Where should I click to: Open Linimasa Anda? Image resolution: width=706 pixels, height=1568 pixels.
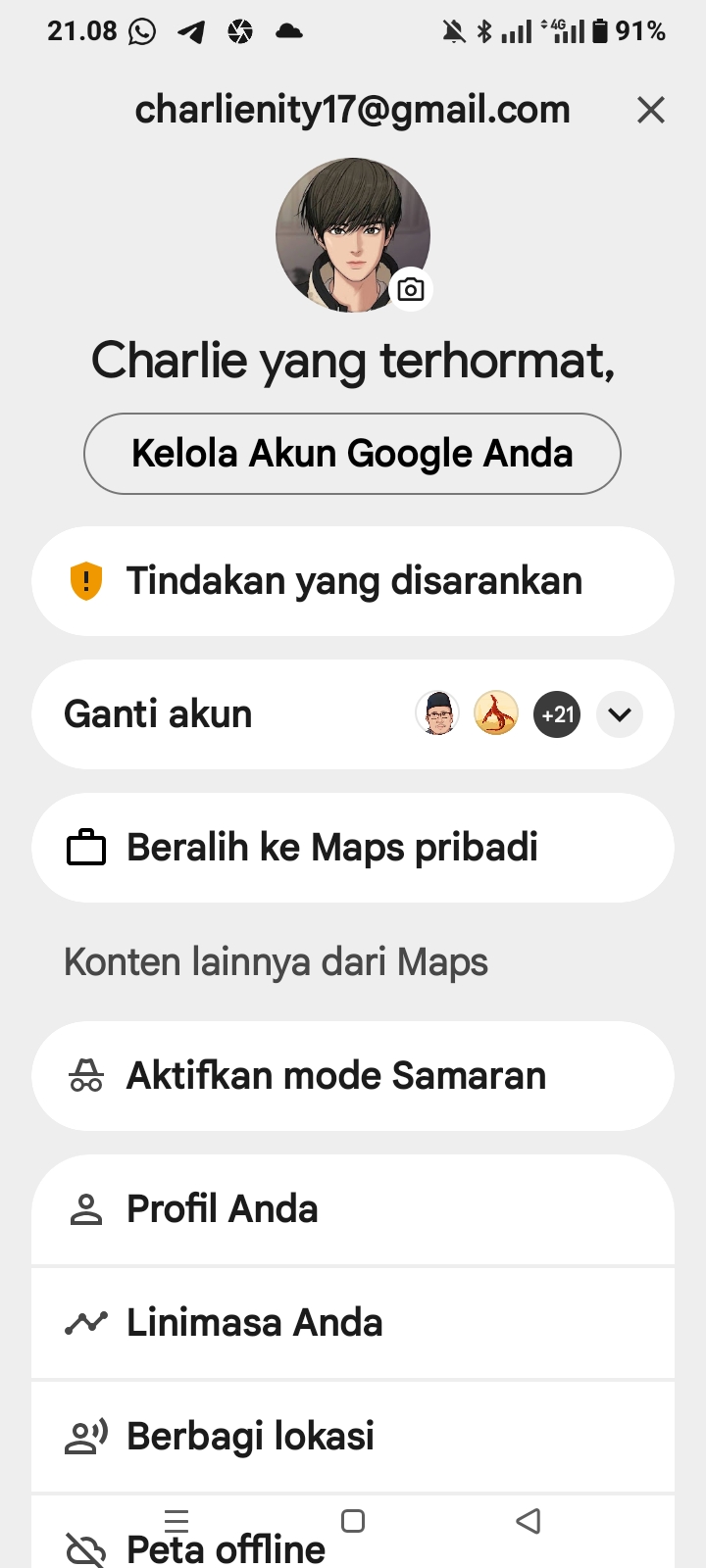pyautogui.click(x=352, y=1323)
